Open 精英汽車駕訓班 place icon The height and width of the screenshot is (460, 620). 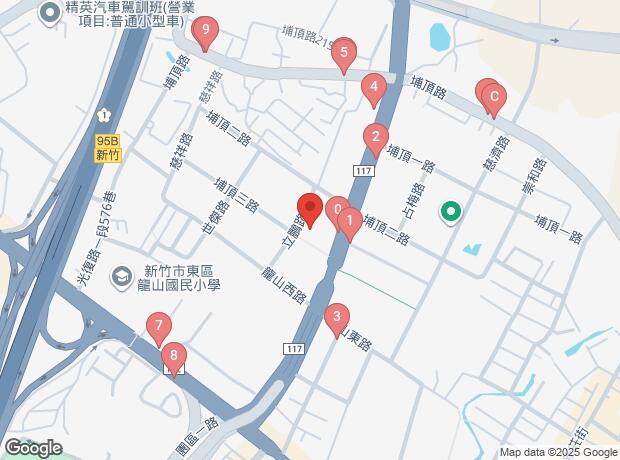pos(48,13)
